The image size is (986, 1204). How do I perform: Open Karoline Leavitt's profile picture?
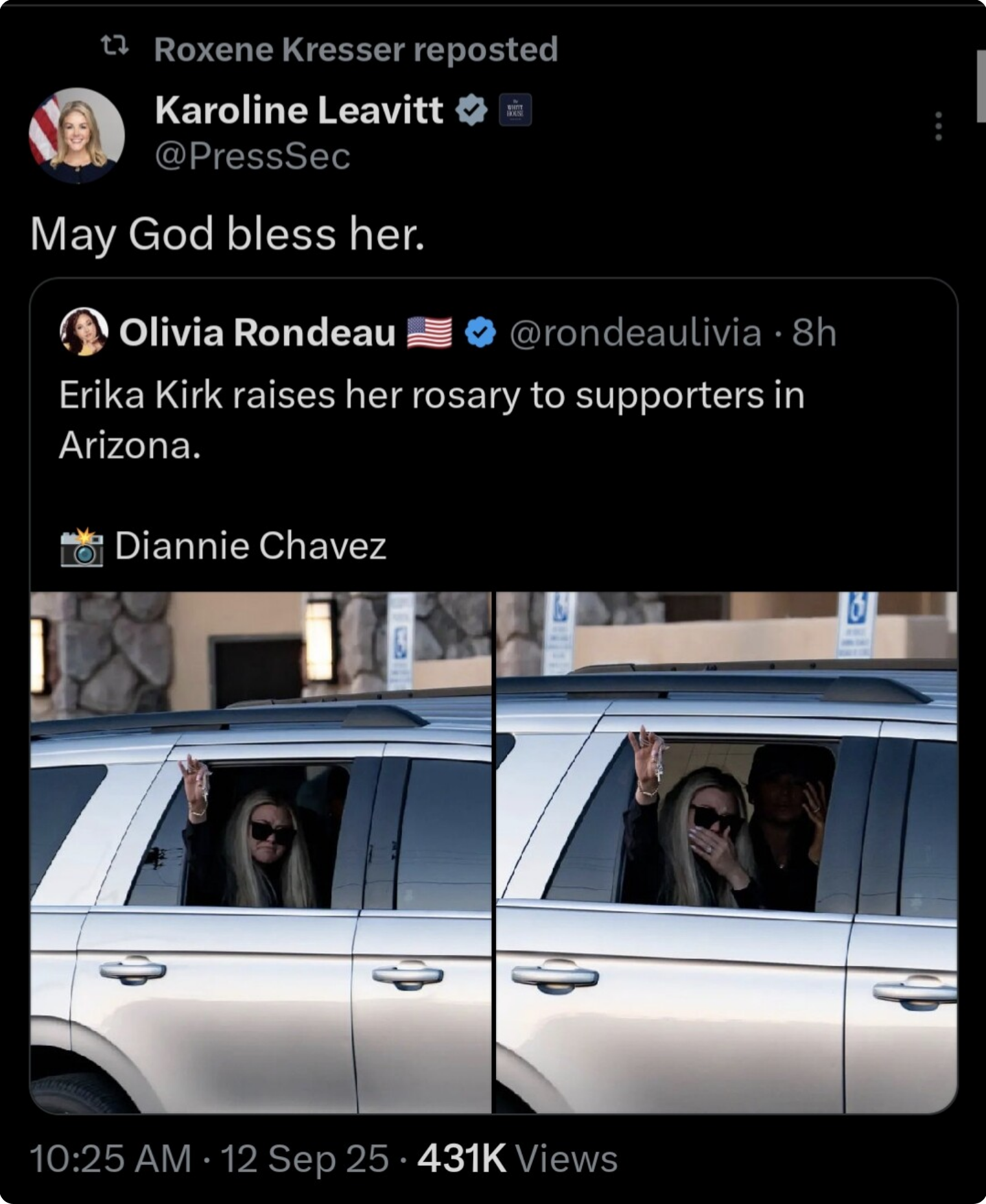coord(76,136)
